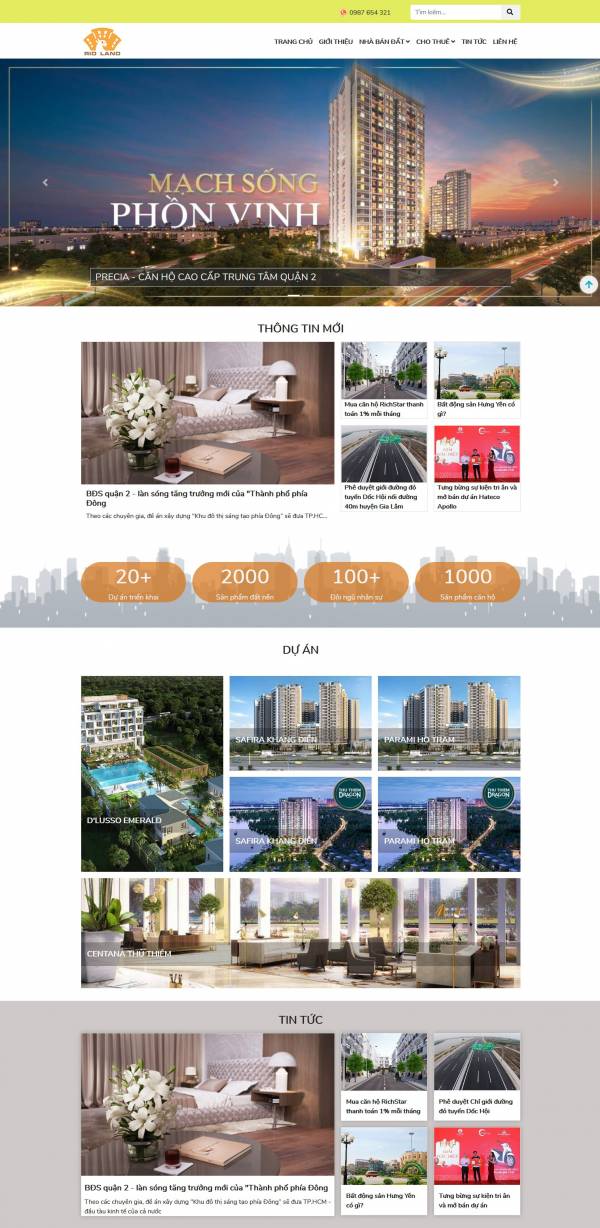
Task: Focus the Tìm kiếm search field
Action: coord(455,12)
